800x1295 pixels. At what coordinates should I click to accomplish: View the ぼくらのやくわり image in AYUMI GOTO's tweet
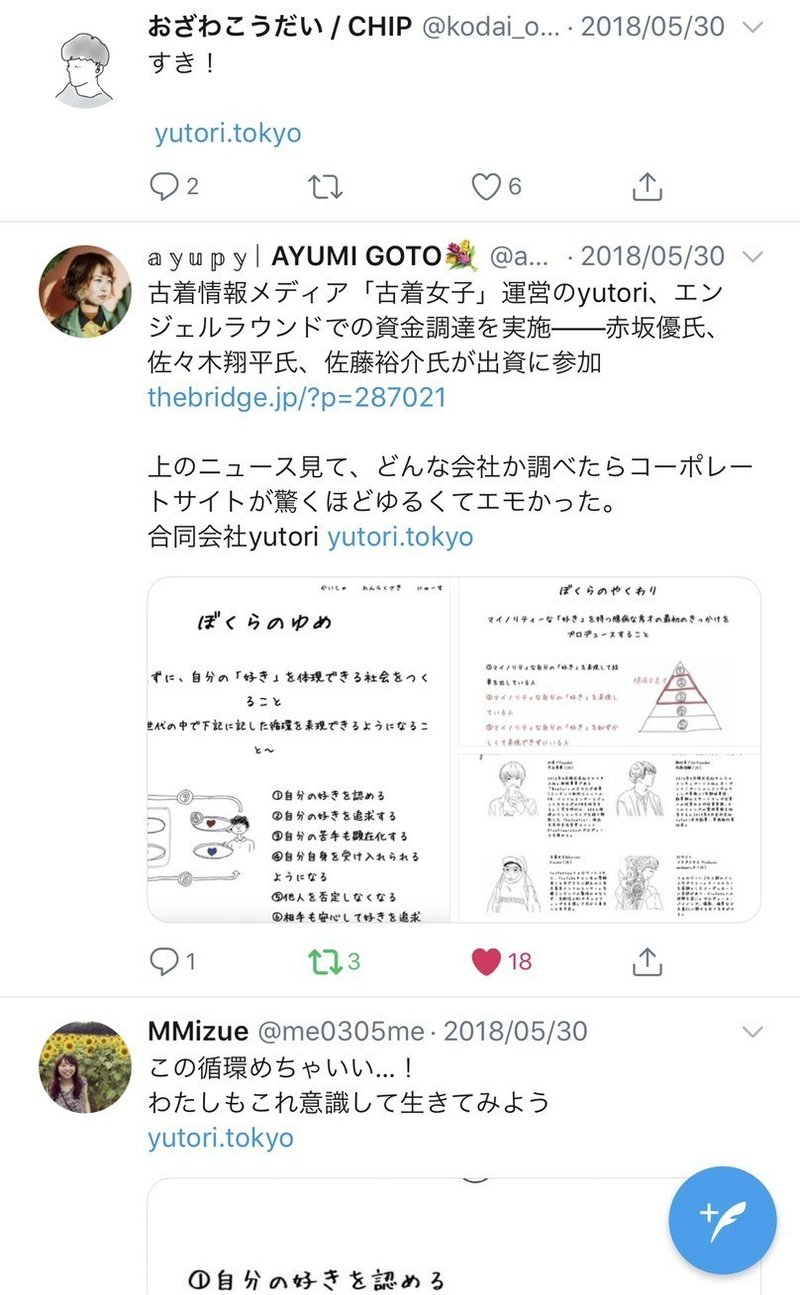[x=609, y=661]
